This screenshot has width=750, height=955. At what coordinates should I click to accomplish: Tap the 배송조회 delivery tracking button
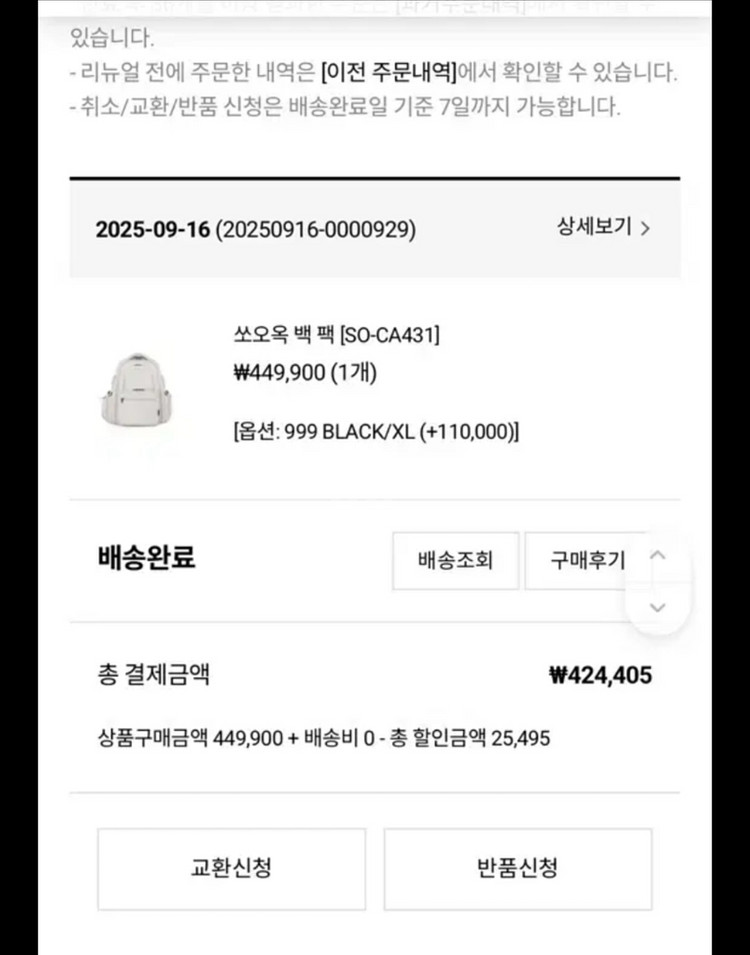[455, 560]
